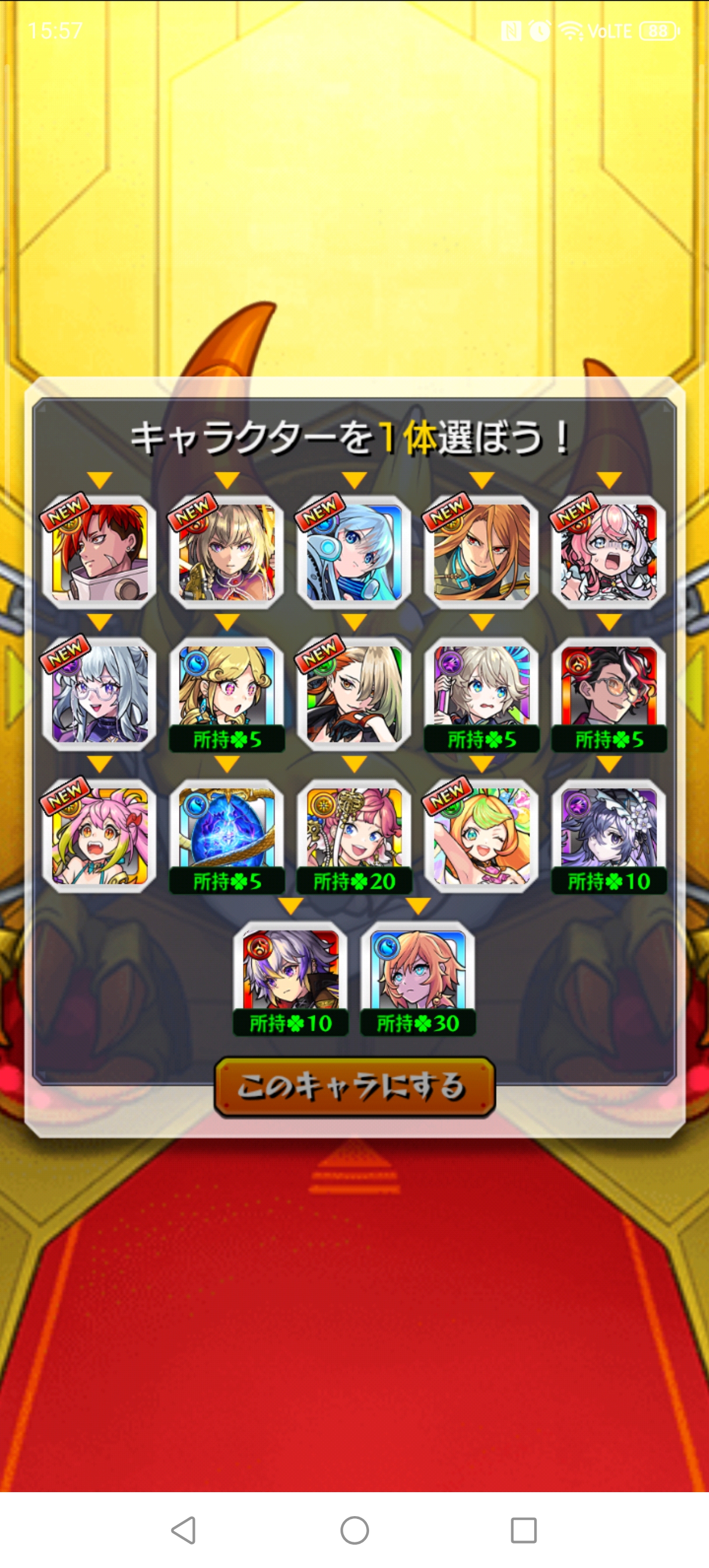Select the pink twin-tail girl with fangs
709x1568 pixels.
pos(99,835)
